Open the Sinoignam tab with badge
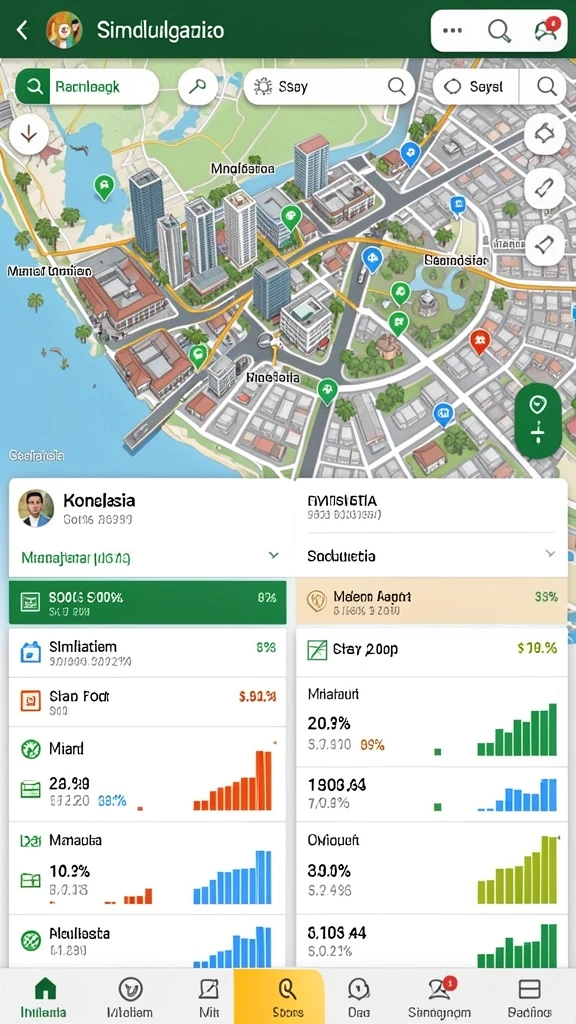 (439, 998)
